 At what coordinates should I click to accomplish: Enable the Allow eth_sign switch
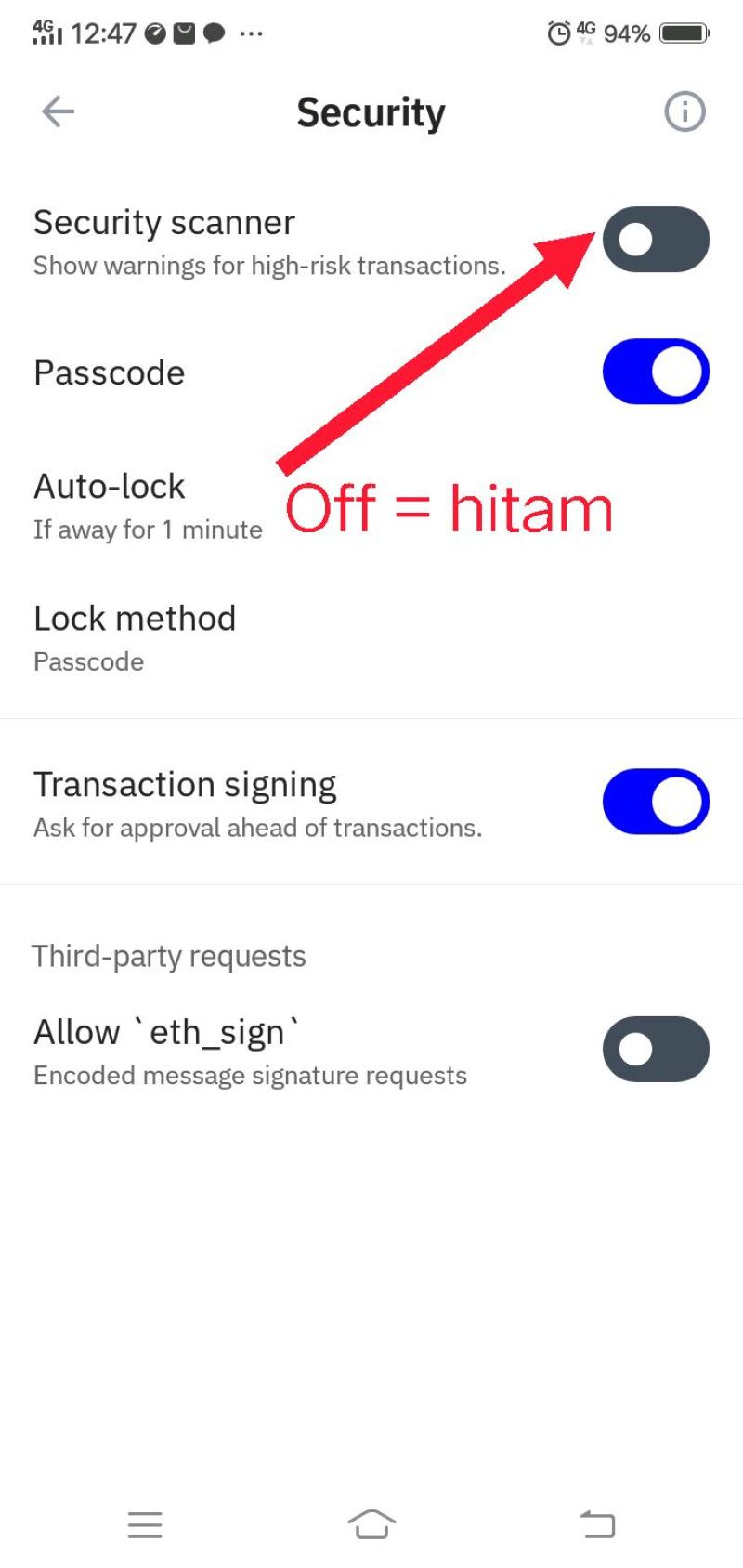(x=656, y=1050)
